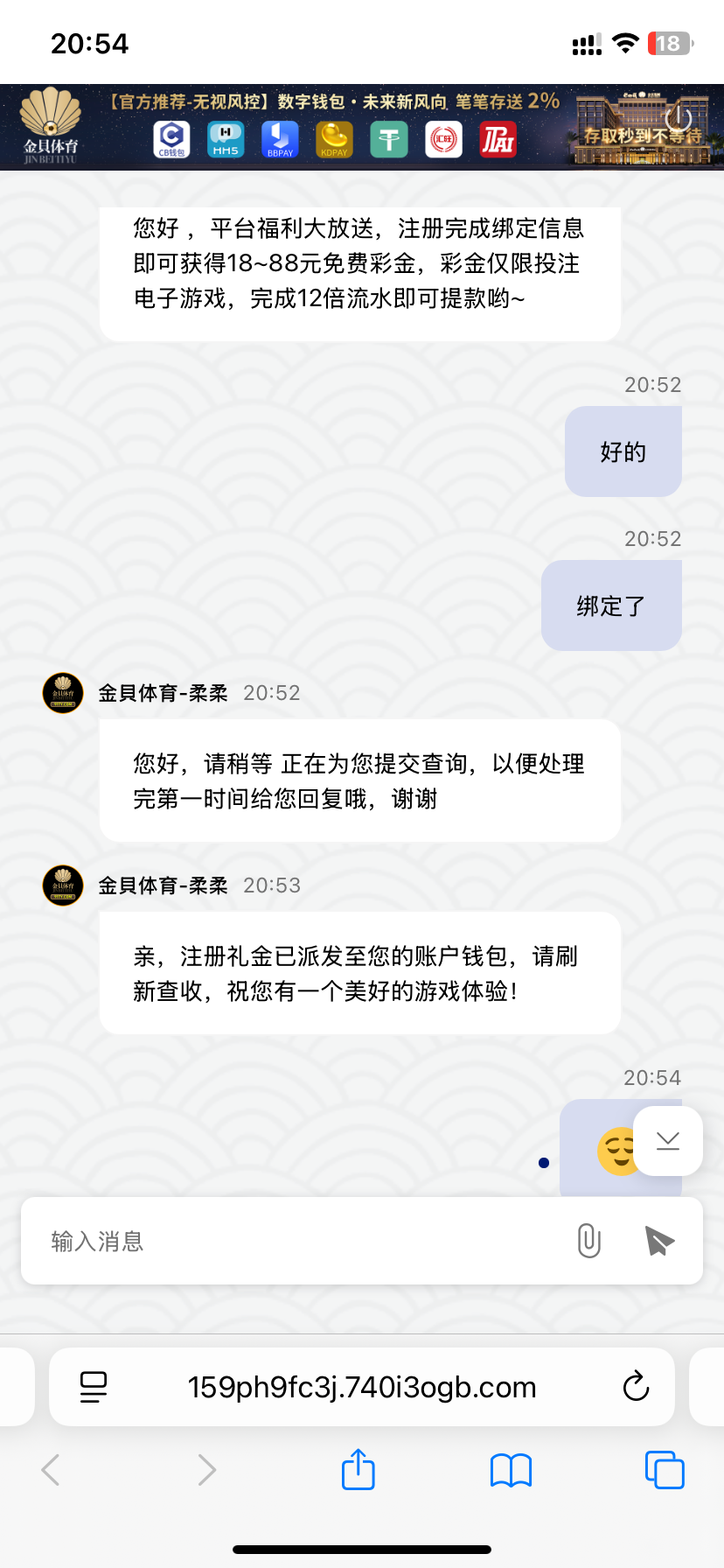Attach a file with the paperclip

point(589,1241)
